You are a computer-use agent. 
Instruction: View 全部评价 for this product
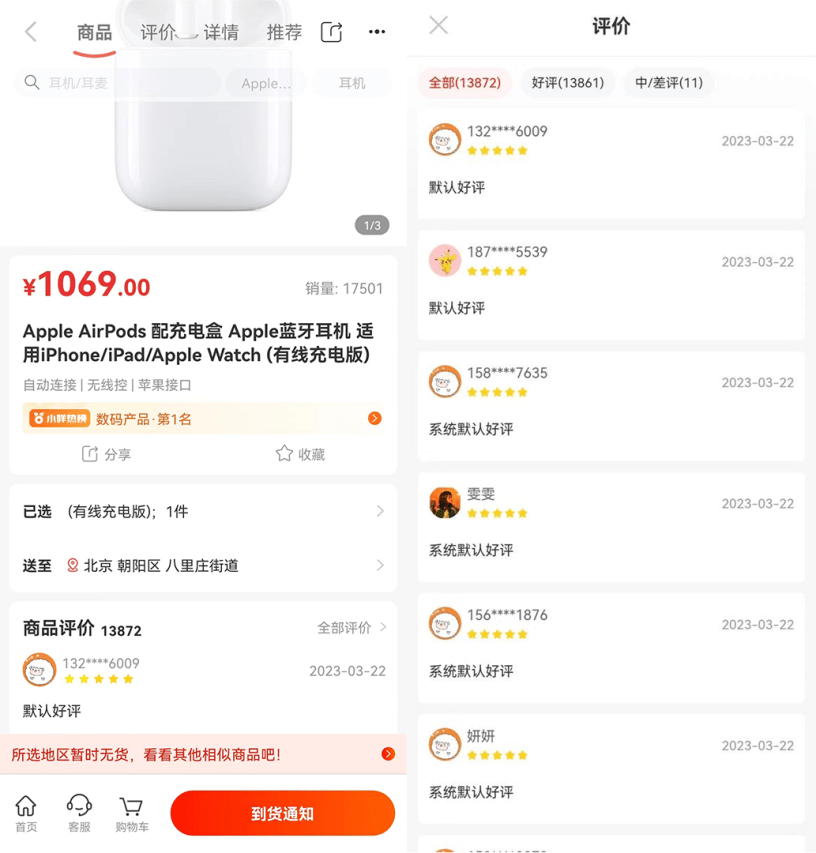(x=351, y=628)
